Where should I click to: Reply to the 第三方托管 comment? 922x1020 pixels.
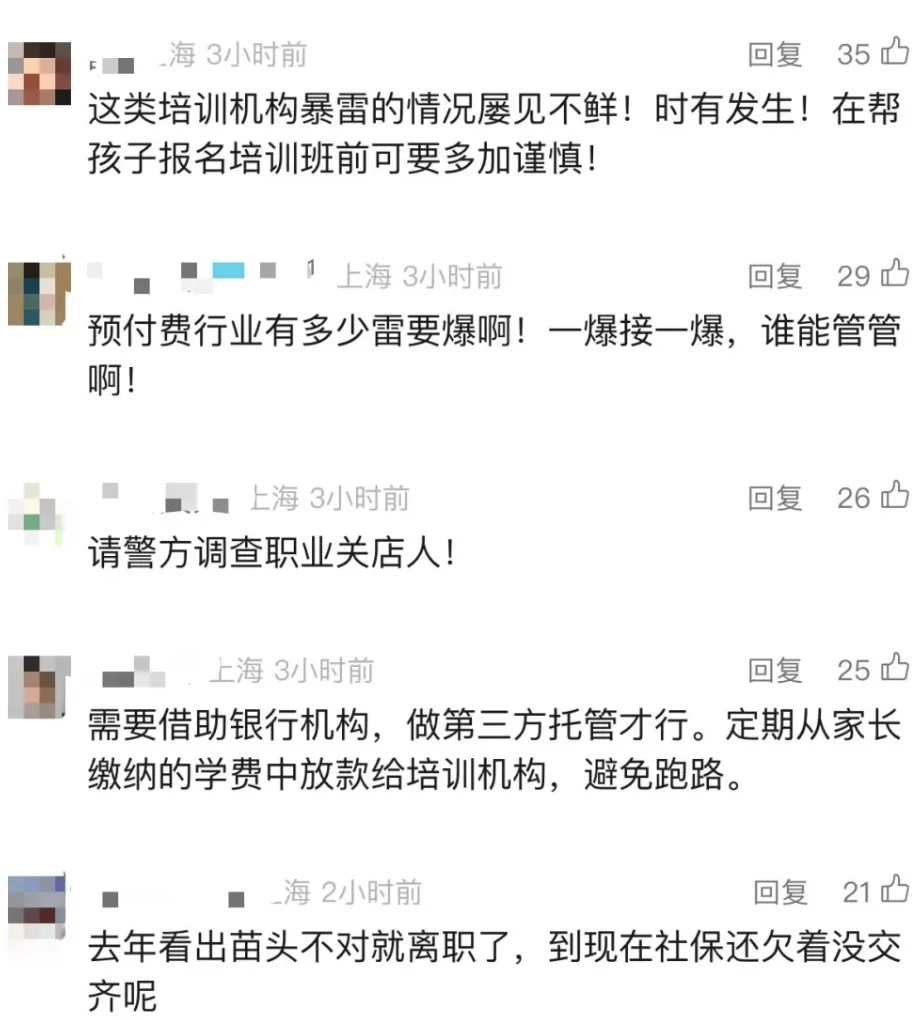pos(775,670)
